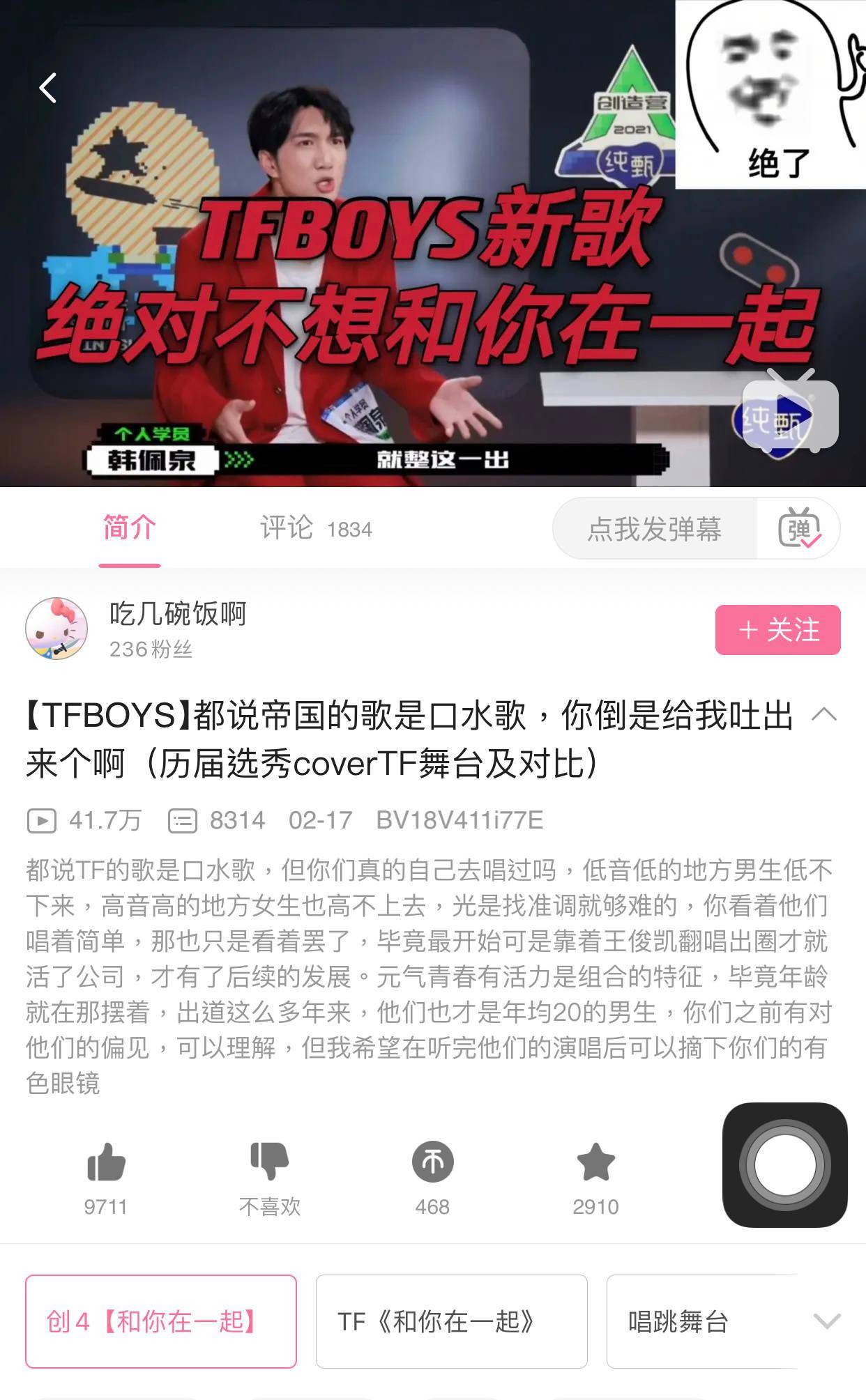Switch to the 评论 tab
Viewport: 866px width, 1400px height.
point(316,528)
